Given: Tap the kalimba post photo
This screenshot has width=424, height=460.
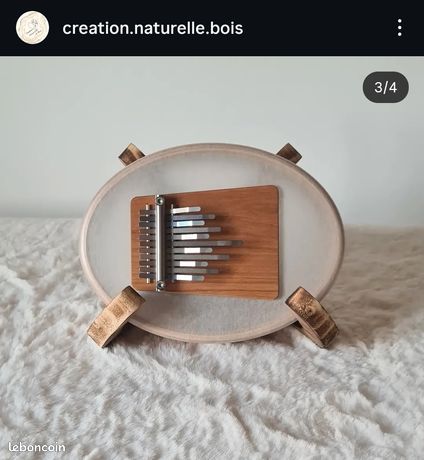Looking at the screenshot, I should [x=212, y=258].
